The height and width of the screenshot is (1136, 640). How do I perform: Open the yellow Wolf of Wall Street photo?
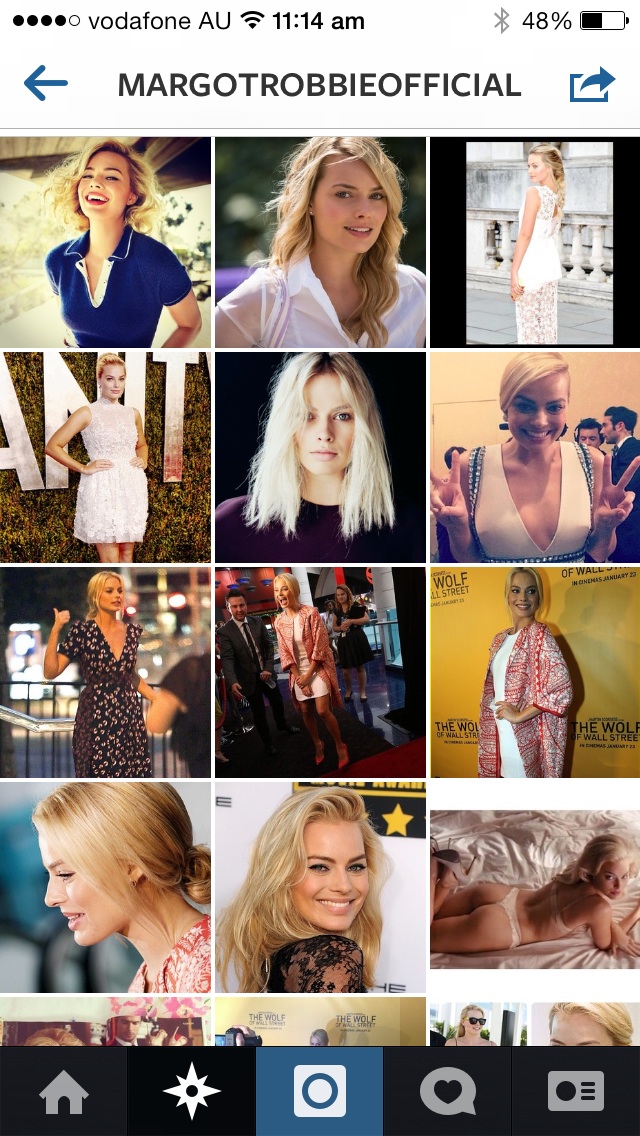click(535, 672)
